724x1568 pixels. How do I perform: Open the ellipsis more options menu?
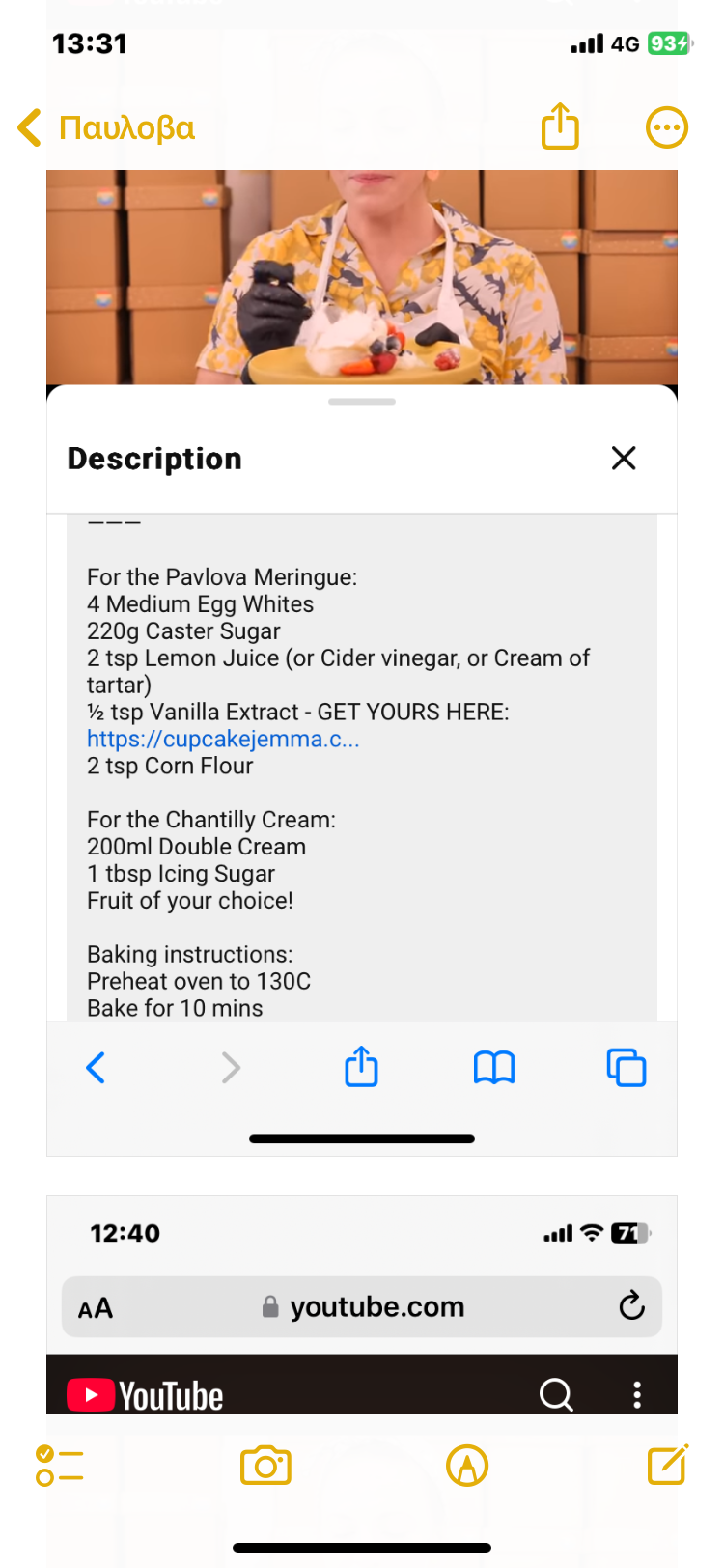(x=666, y=126)
